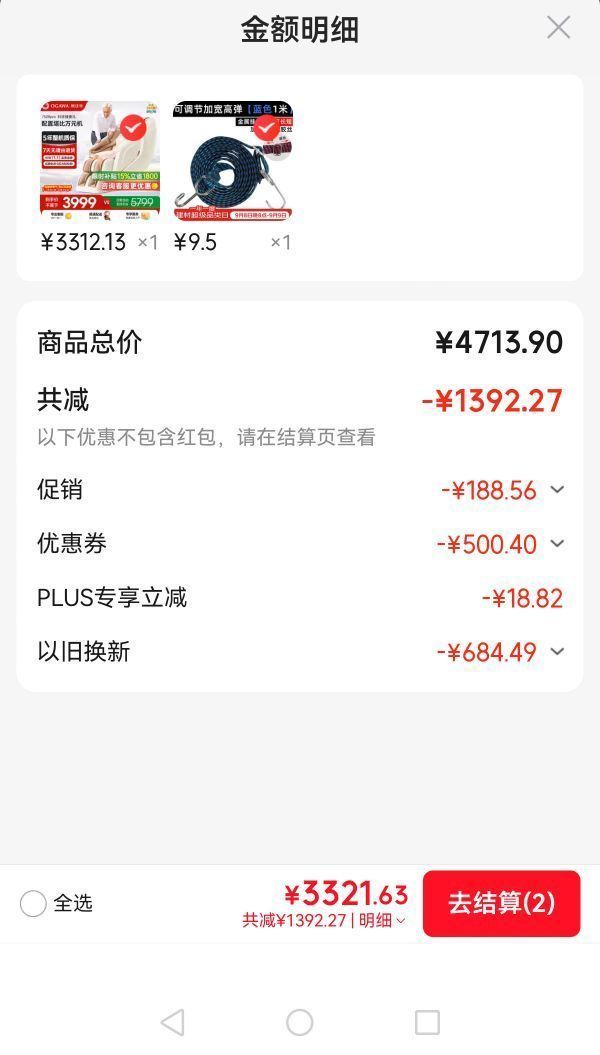600x1055 pixels.
Task: Open the elastic rope item priced ¥9.5
Action: [233, 161]
